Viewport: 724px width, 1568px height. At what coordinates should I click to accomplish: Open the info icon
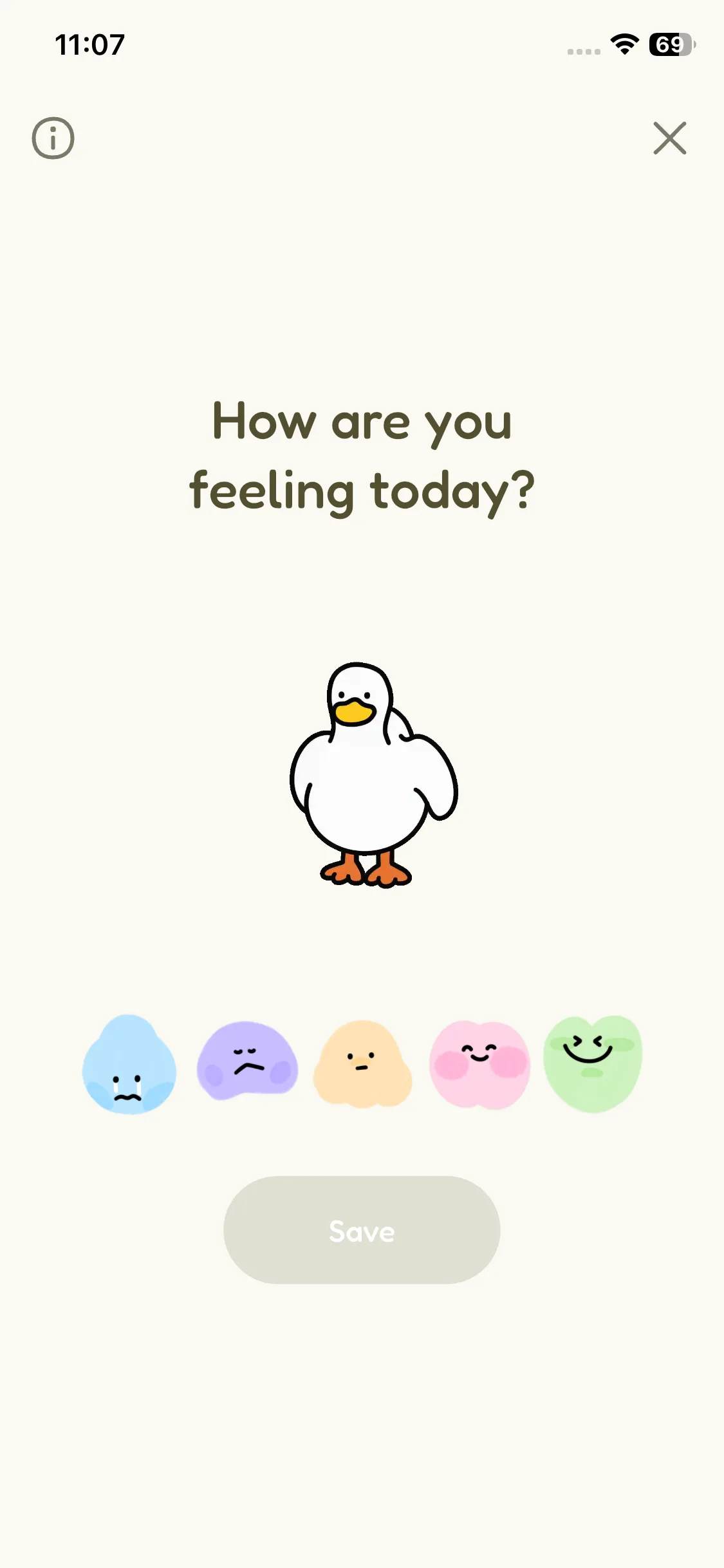53,138
